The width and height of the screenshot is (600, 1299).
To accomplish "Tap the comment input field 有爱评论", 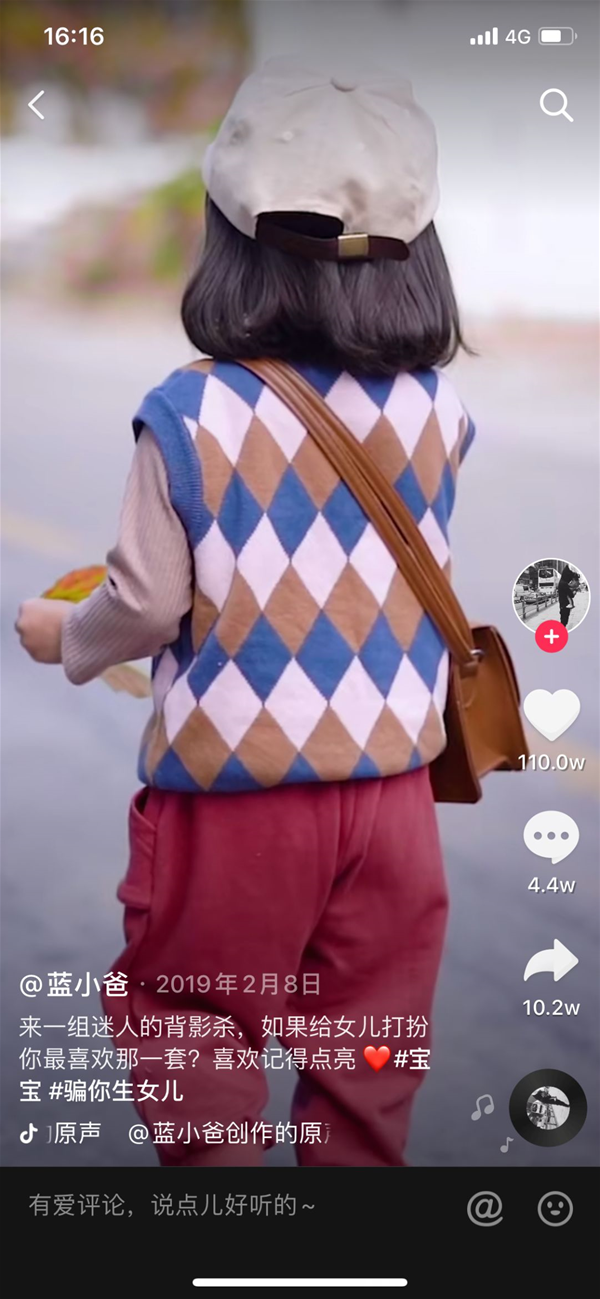I will 172,1206.
